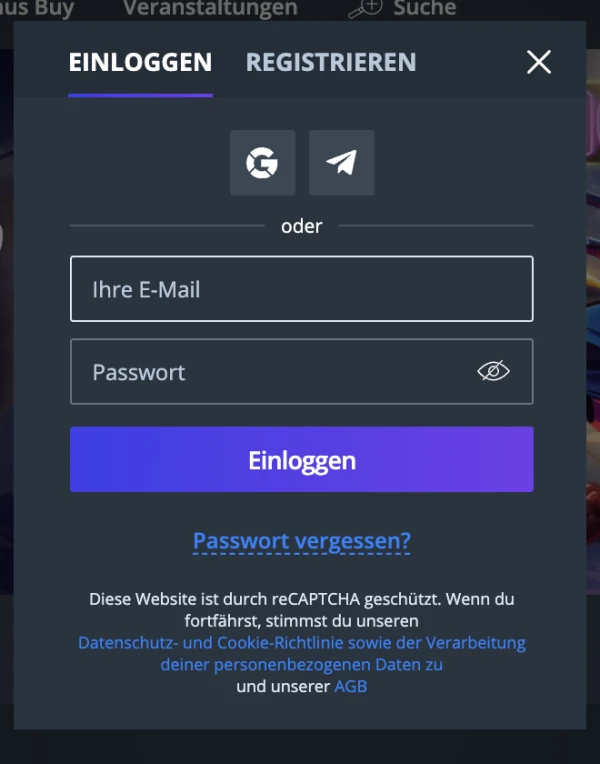Screen dimensions: 600x764
Task: Close the login dialog
Action: tap(539, 62)
